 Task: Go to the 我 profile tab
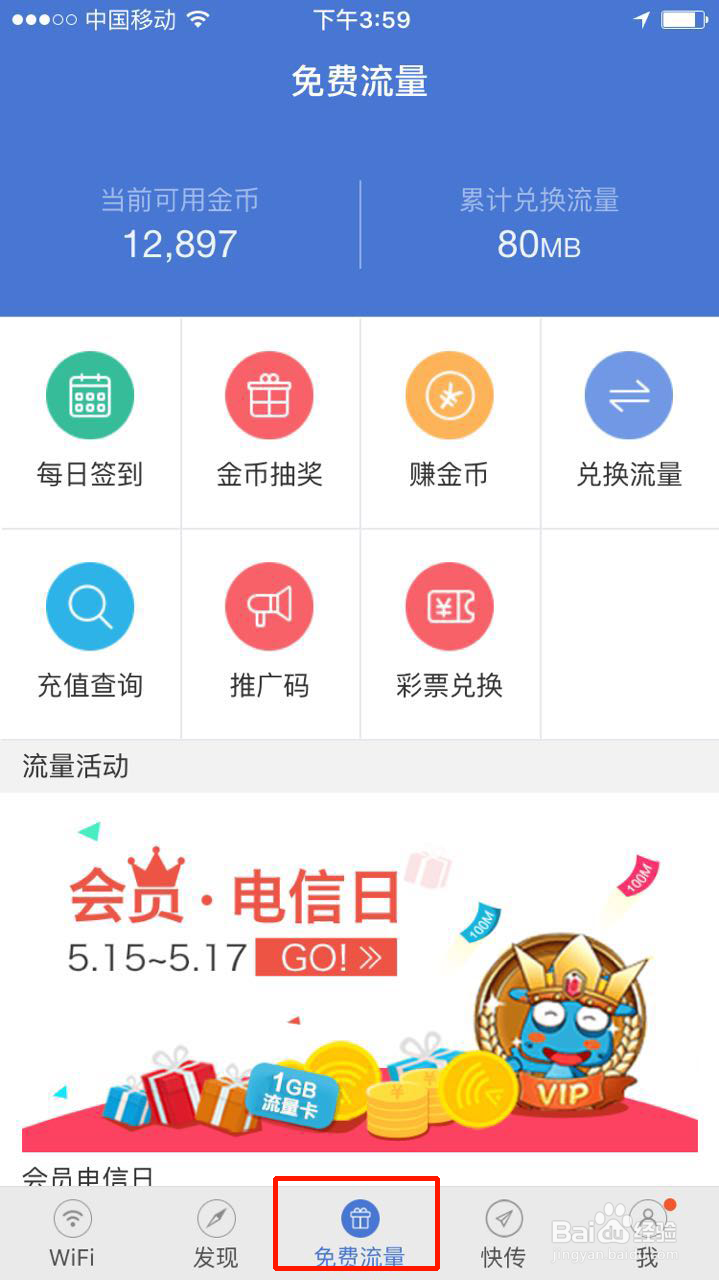point(648,1233)
